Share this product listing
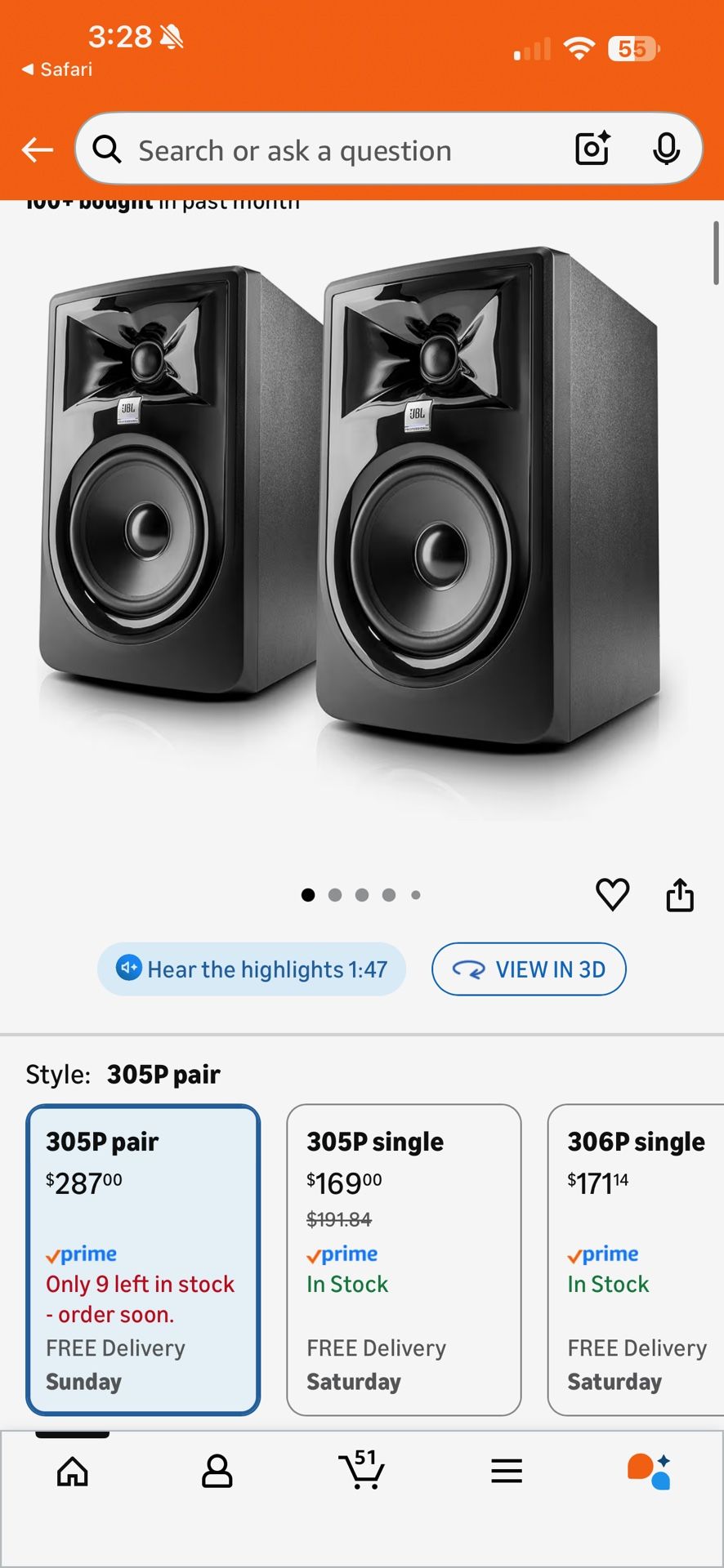The image size is (724, 1568). [680, 894]
